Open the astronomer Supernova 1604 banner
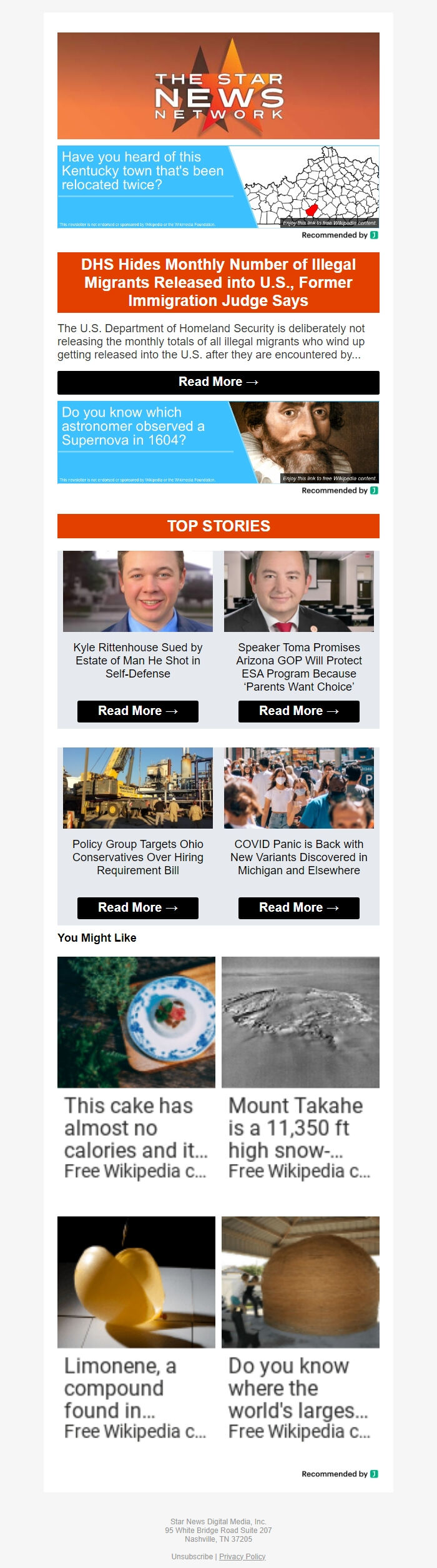Screen dimensions: 437x1568 [218, 442]
